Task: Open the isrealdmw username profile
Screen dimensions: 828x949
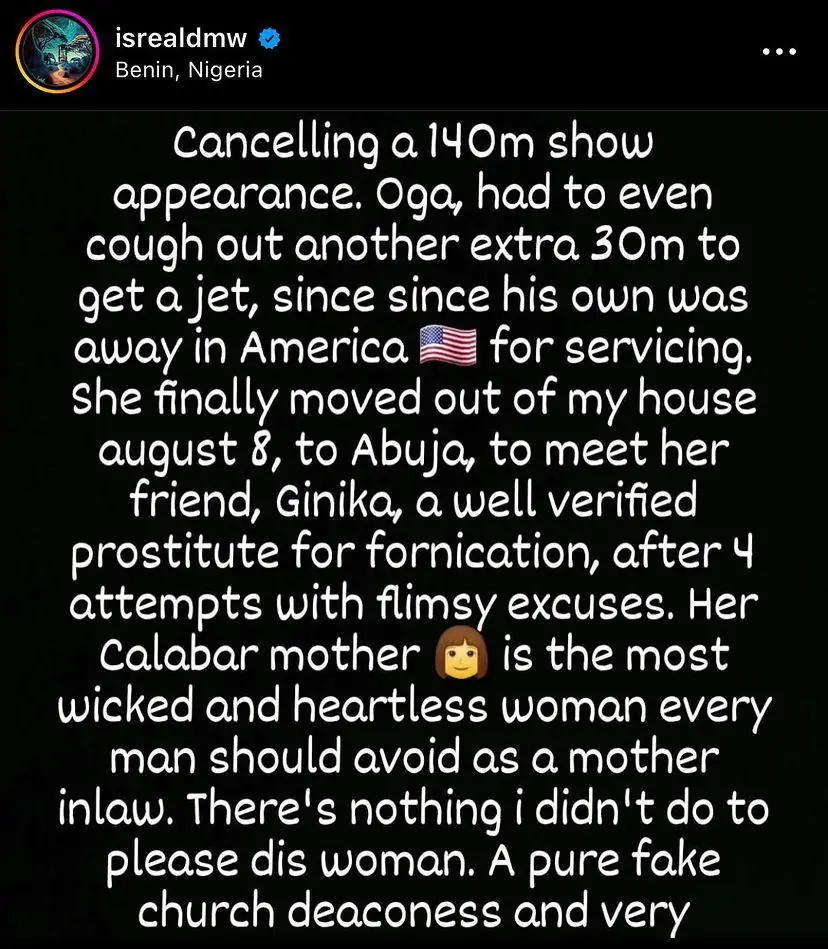Action: coord(181,39)
